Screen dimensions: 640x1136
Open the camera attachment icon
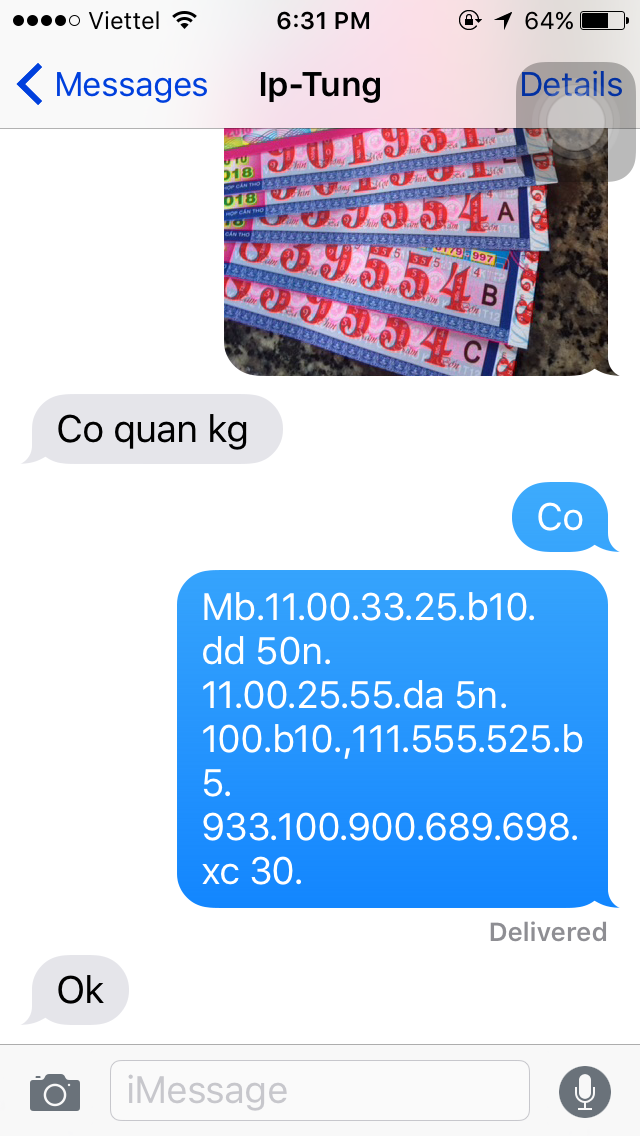(54, 1091)
